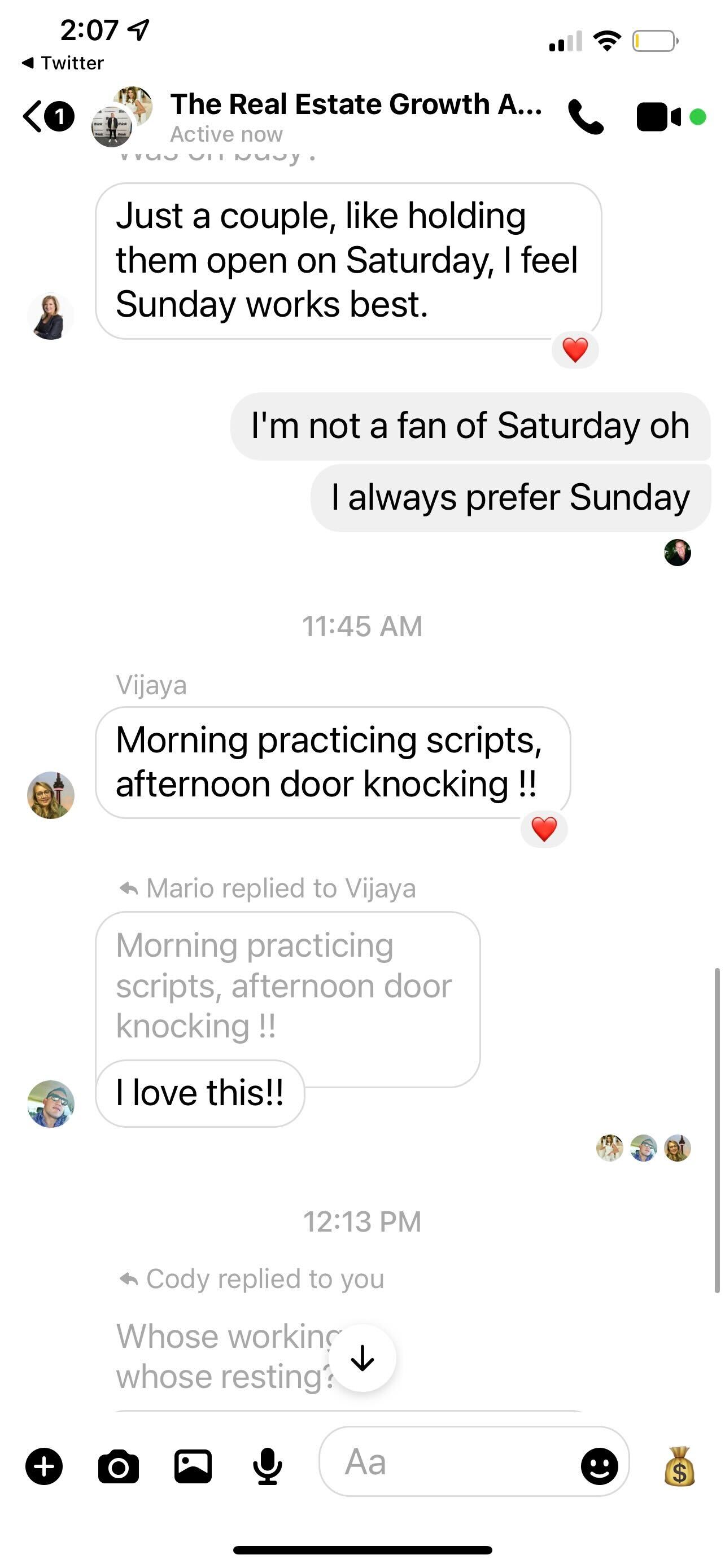Viewport: 725px width, 1568px height.
Task: Open Mario's profile picture next to I love this
Action: [x=50, y=1103]
